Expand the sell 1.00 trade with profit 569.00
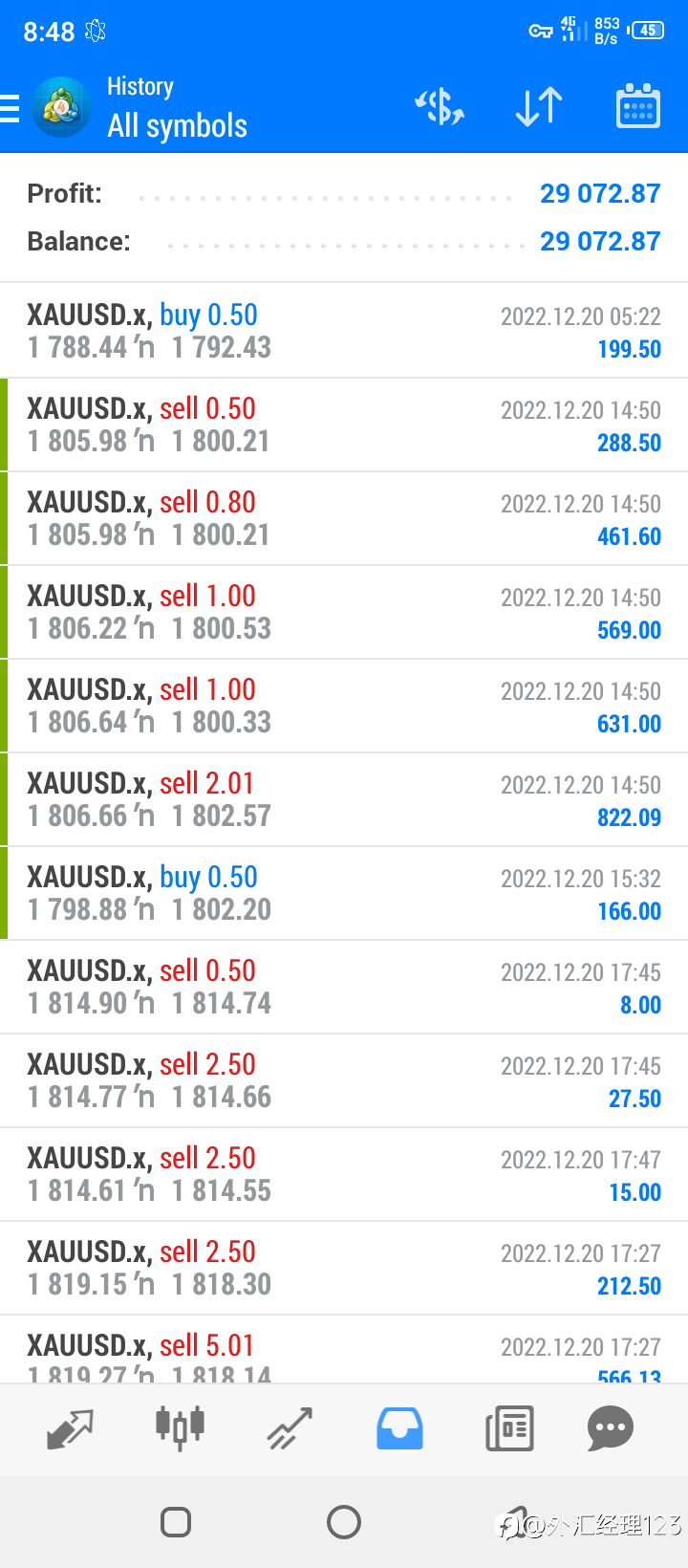The height and width of the screenshot is (1568, 688). (x=344, y=612)
